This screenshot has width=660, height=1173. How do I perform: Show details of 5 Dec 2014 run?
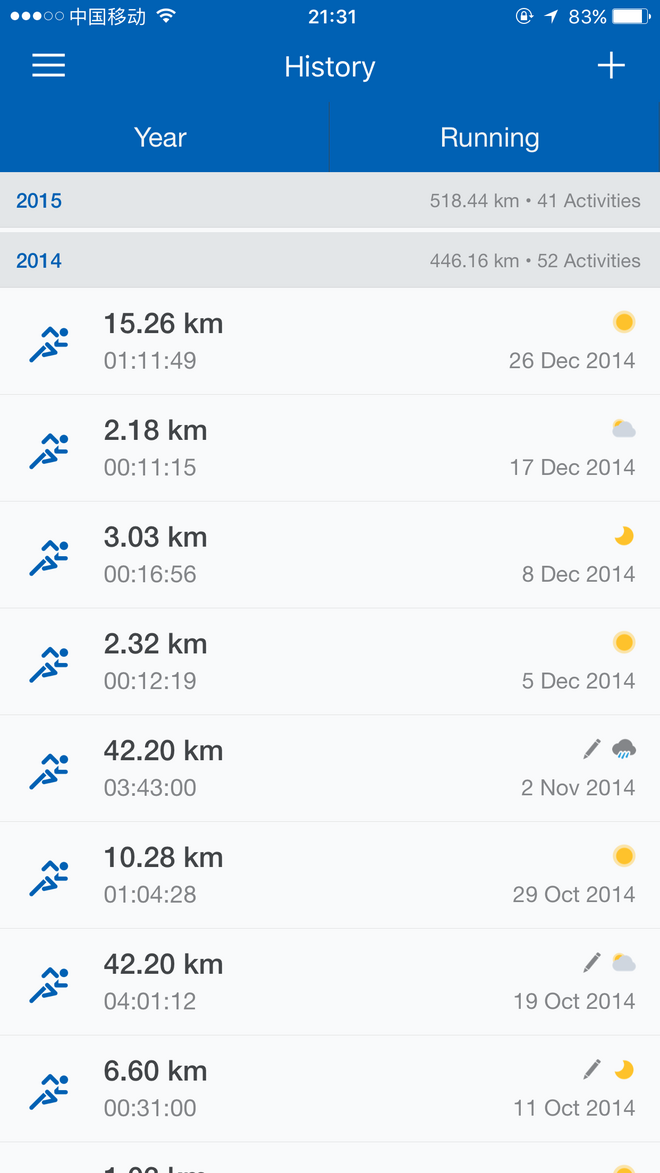pos(330,663)
